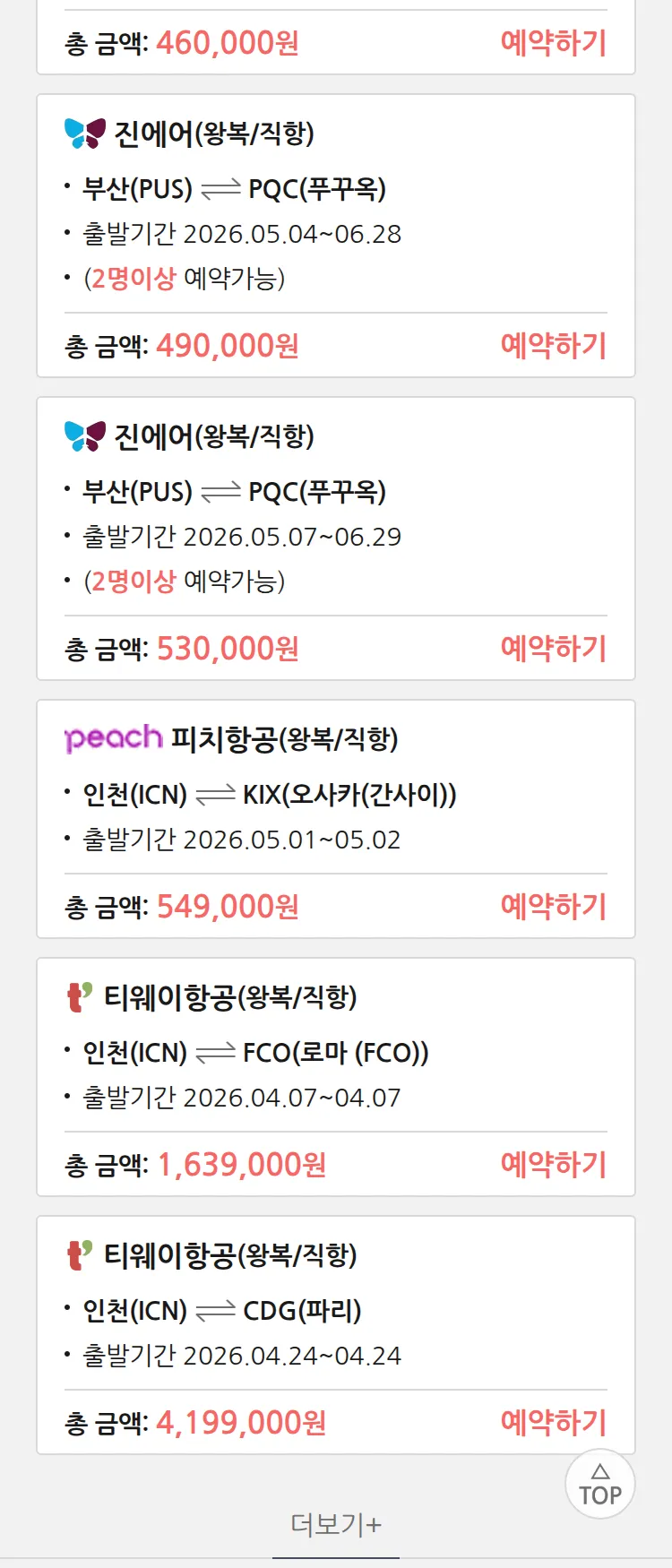Viewport: 672px width, 1568px height.
Task: Book the T'way Paris flight for 4,199,000원
Action: [x=553, y=1423]
